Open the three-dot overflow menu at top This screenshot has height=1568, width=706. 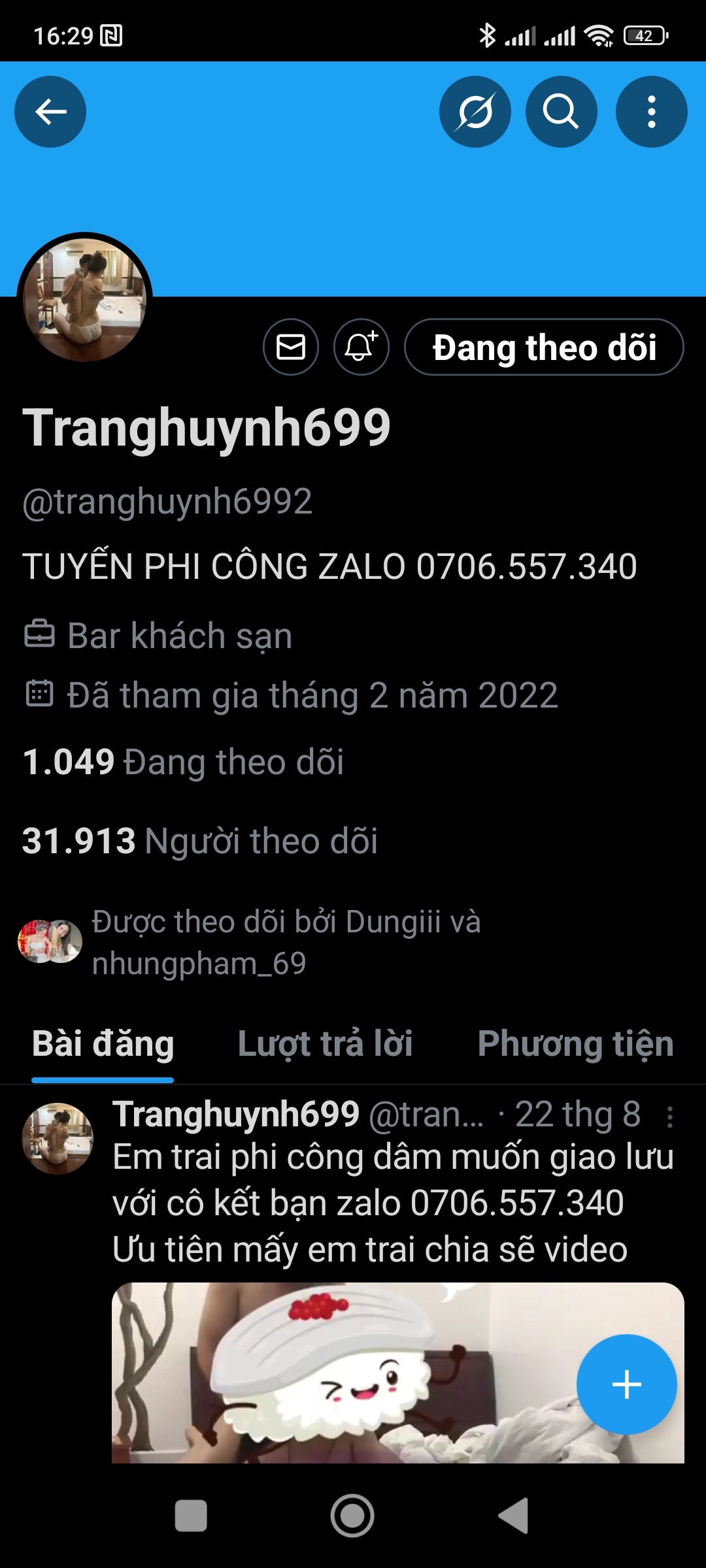[x=651, y=112]
